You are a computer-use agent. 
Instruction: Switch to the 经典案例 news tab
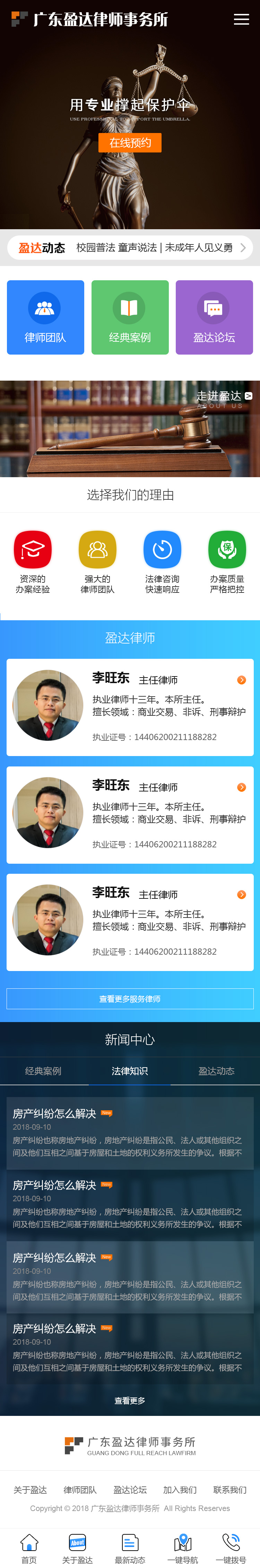click(x=43, y=1071)
